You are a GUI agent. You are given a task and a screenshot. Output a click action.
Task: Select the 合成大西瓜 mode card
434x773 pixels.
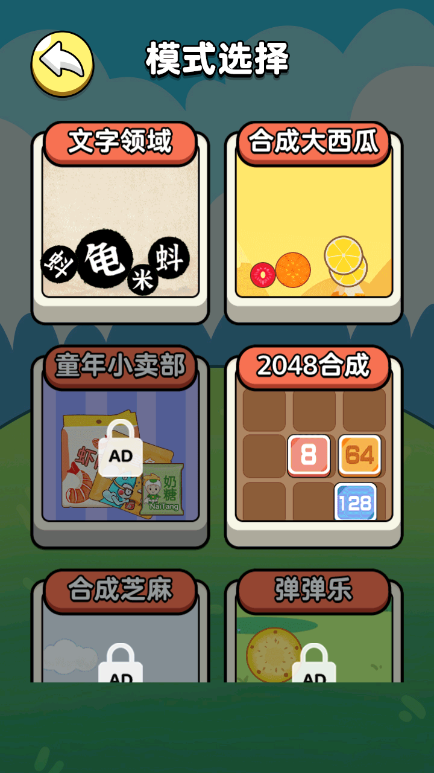[314, 223]
